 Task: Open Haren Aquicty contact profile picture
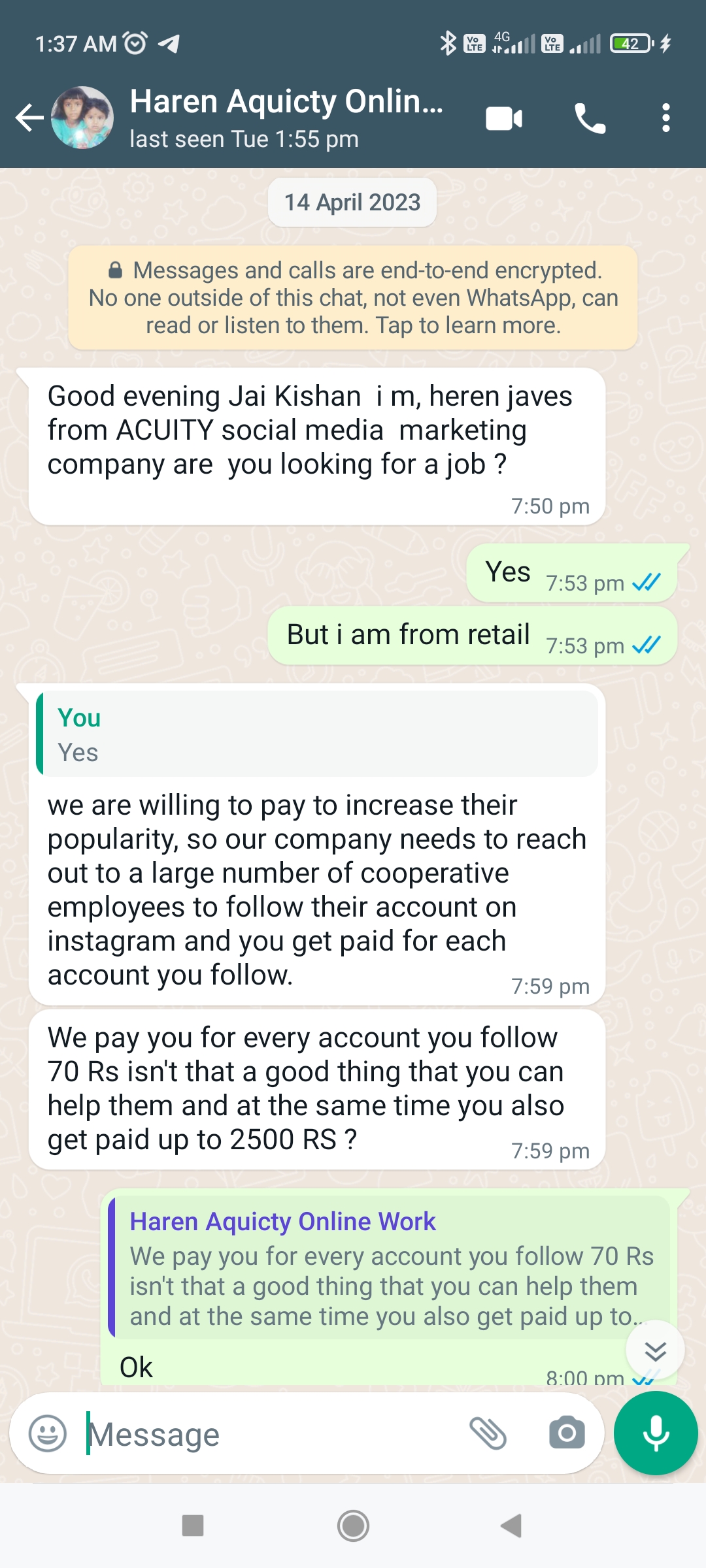pos(82,118)
